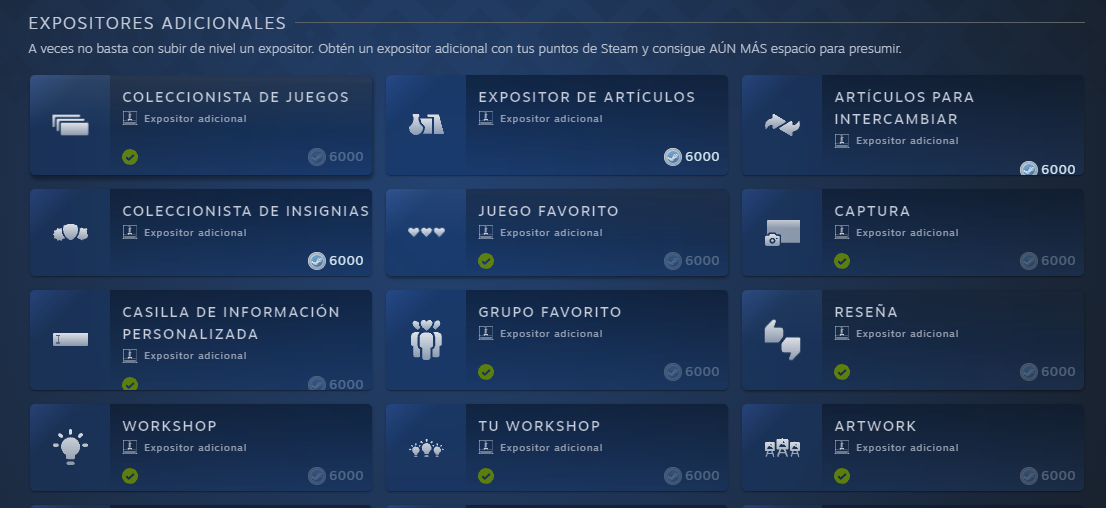Image resolution: width=1106 pixels, height=508 pixels.
Task: Select the Workshop showcase card
Action: 201,447
